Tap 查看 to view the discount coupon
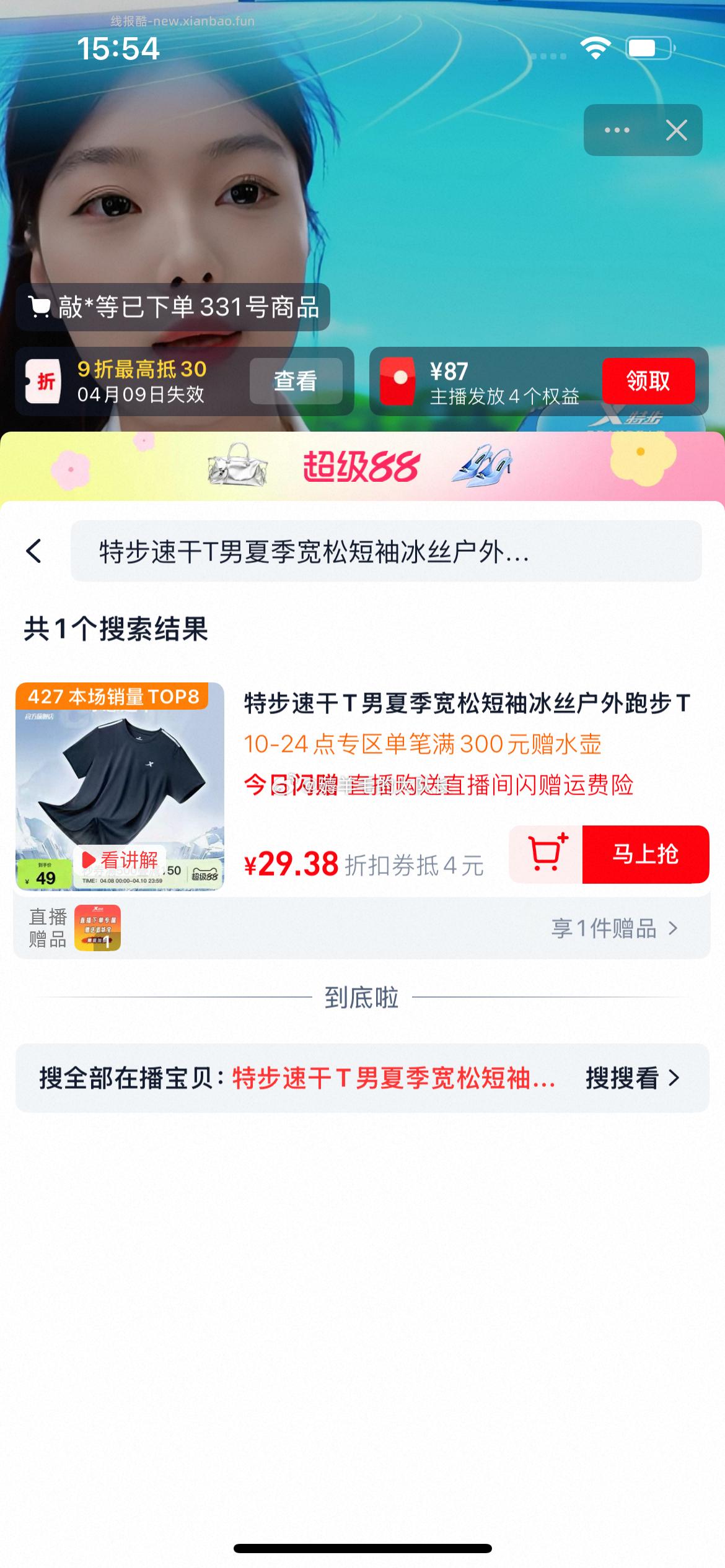725x1568 pixels. (296, 381)
